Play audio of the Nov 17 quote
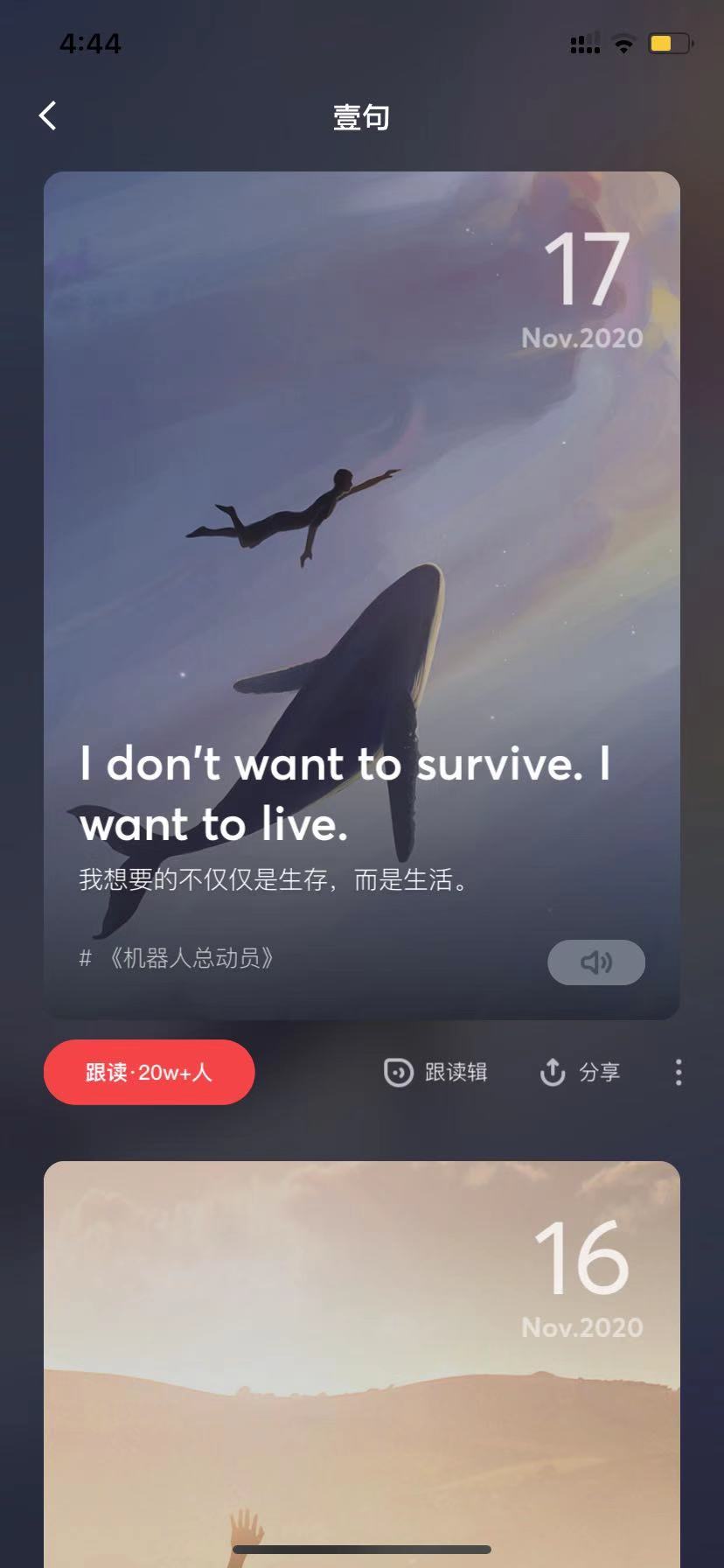This screenshot has height=1568, width=724. click(x=595, y=962)
